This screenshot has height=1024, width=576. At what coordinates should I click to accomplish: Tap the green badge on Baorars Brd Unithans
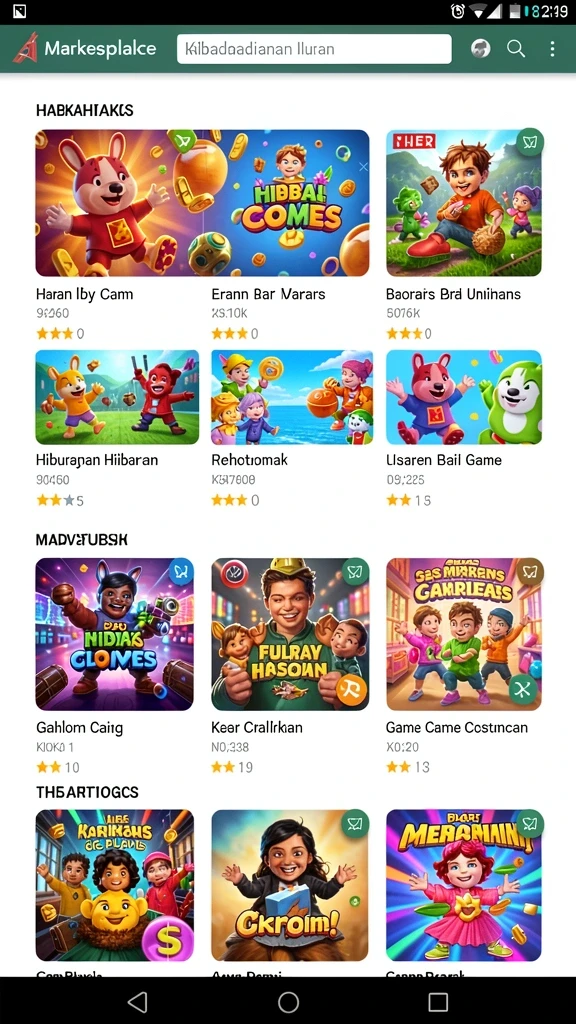(x=530, y=142)
